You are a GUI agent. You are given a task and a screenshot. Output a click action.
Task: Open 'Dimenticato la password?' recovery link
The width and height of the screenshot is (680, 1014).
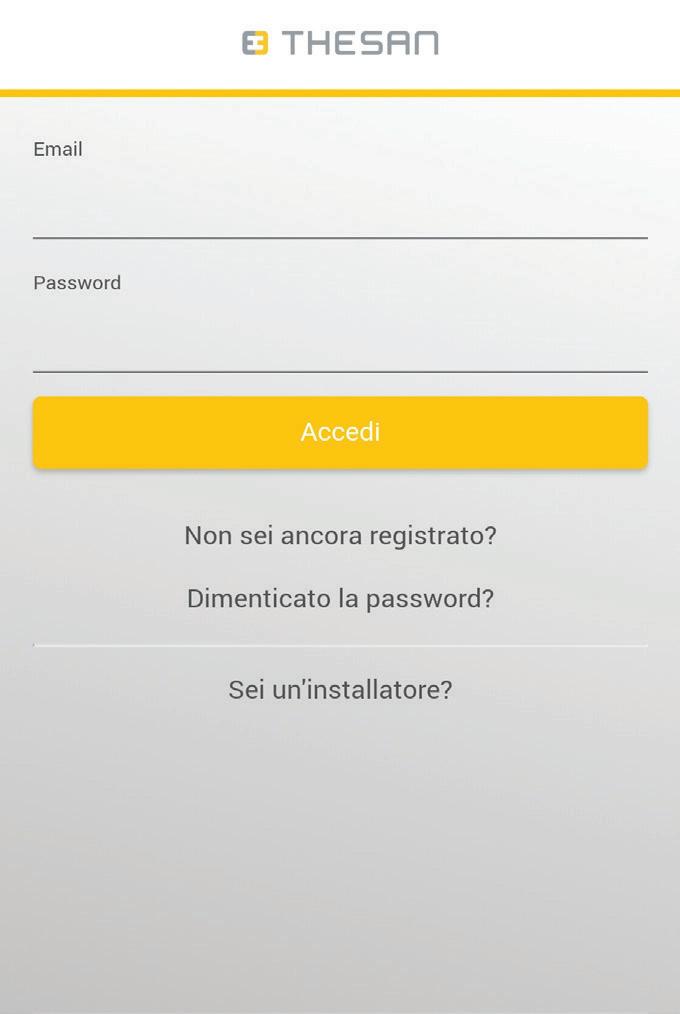point(340,598)
